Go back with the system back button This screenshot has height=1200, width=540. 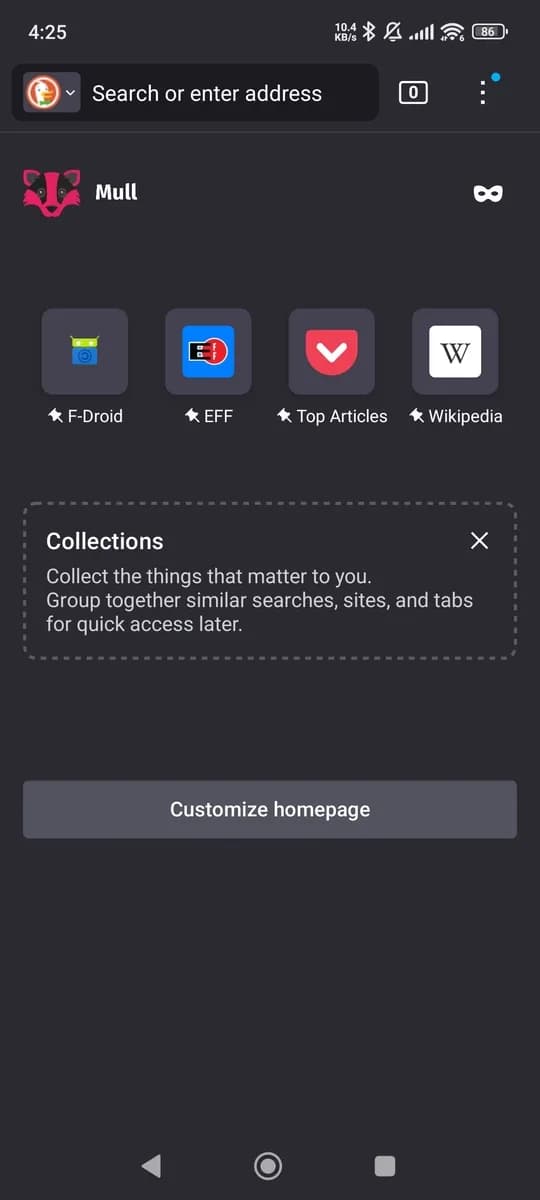click(x=151, y=1165)
